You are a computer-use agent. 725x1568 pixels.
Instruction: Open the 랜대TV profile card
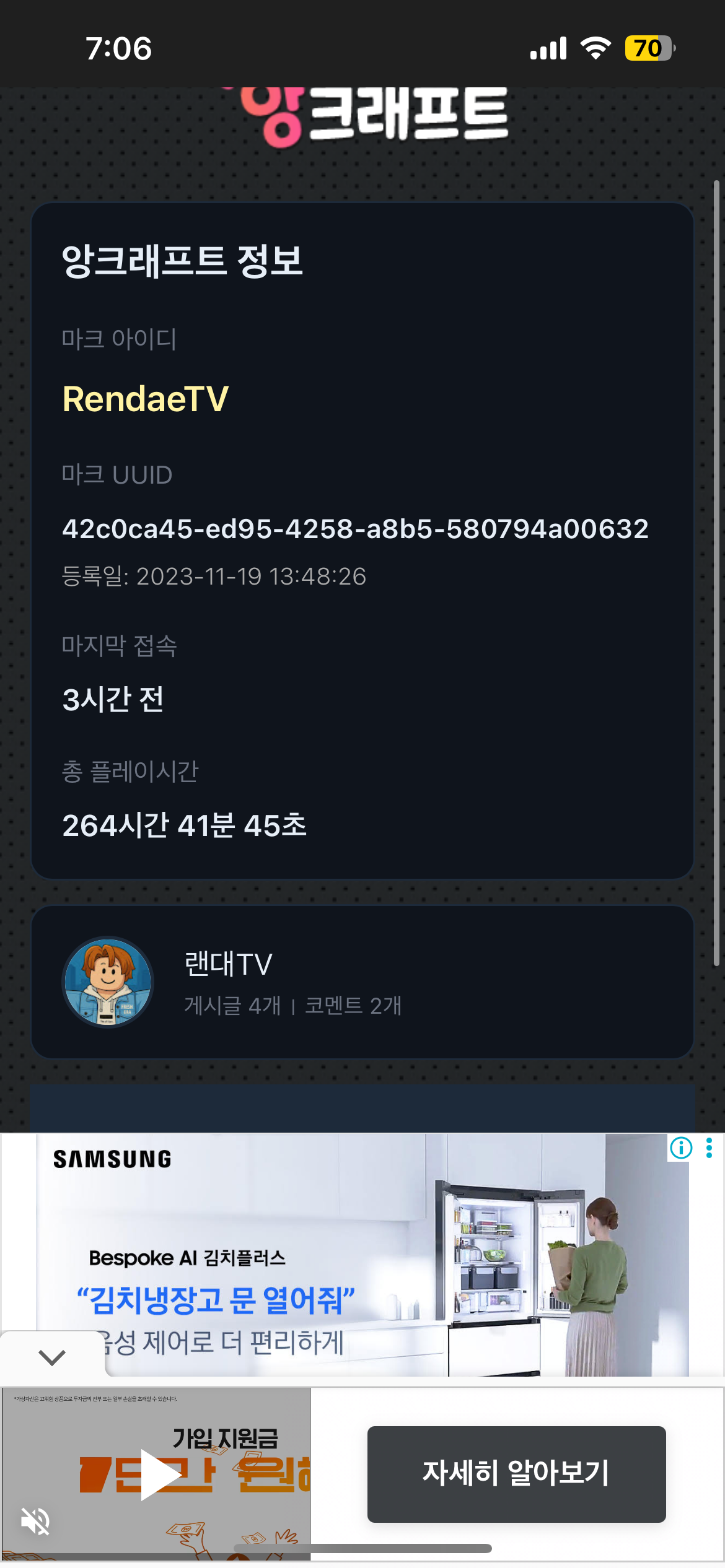click(x=362, y=982)
